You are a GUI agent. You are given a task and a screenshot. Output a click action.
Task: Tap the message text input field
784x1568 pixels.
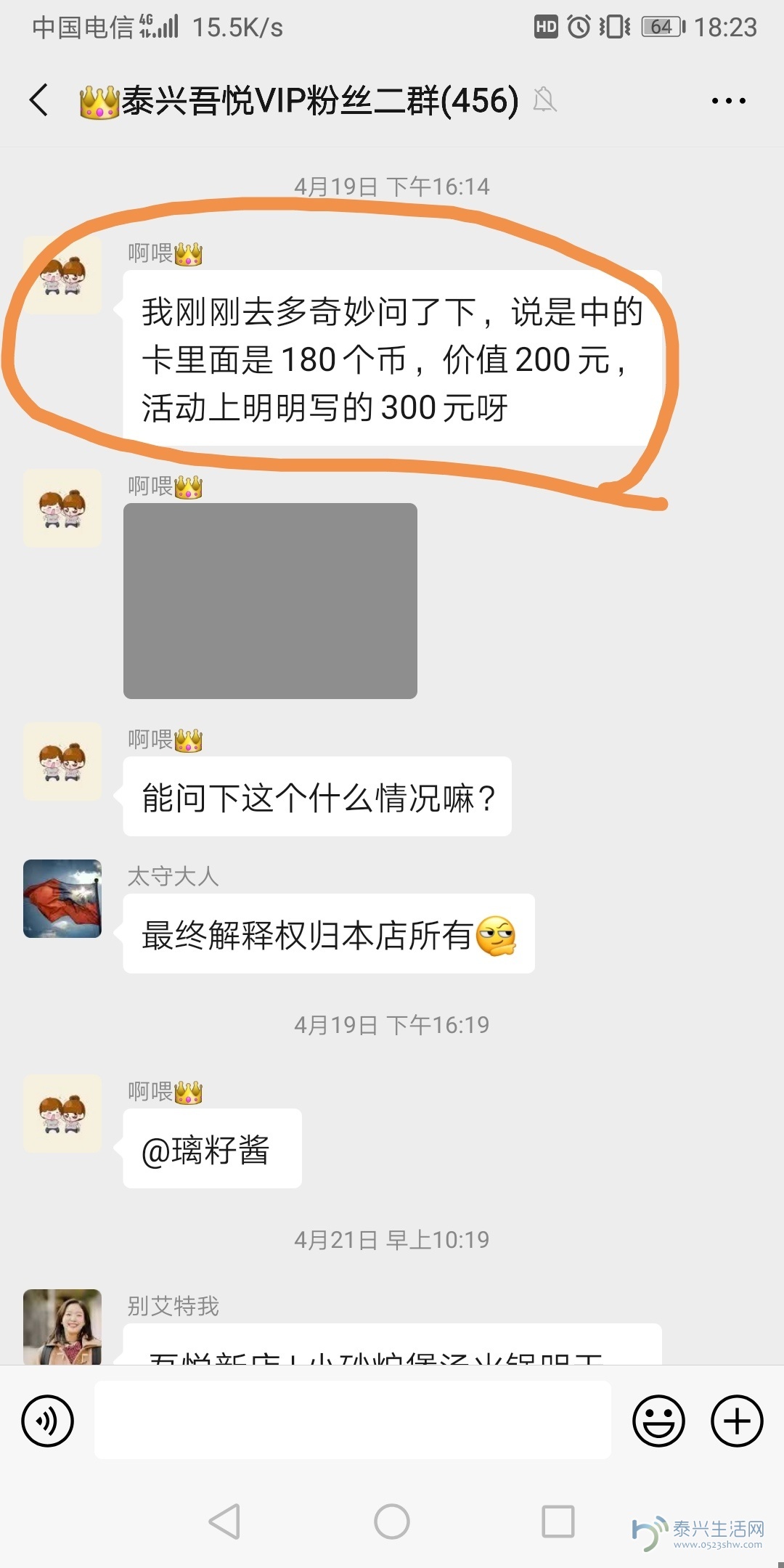[x=352, y=1421]
